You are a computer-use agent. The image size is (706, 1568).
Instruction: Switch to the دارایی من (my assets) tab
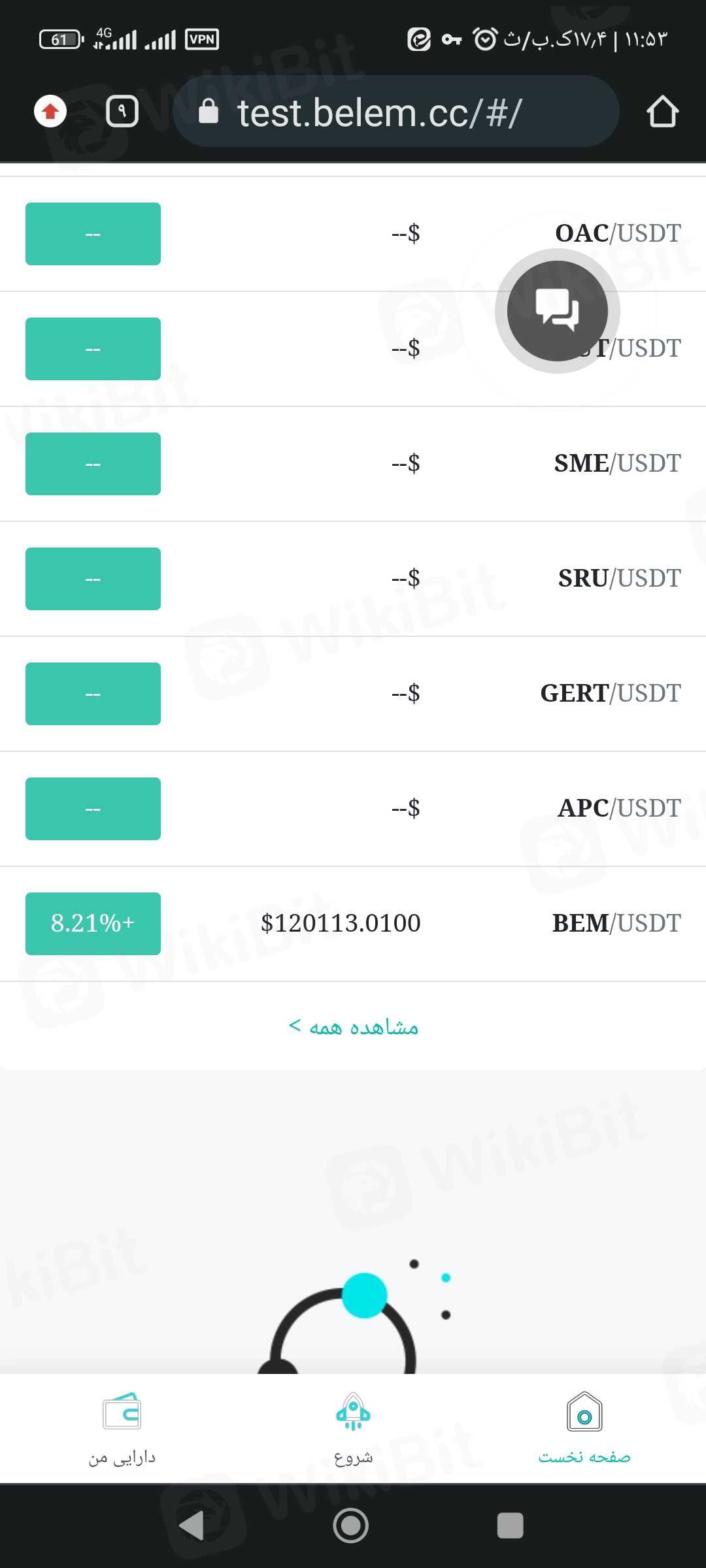[122, 1429]
